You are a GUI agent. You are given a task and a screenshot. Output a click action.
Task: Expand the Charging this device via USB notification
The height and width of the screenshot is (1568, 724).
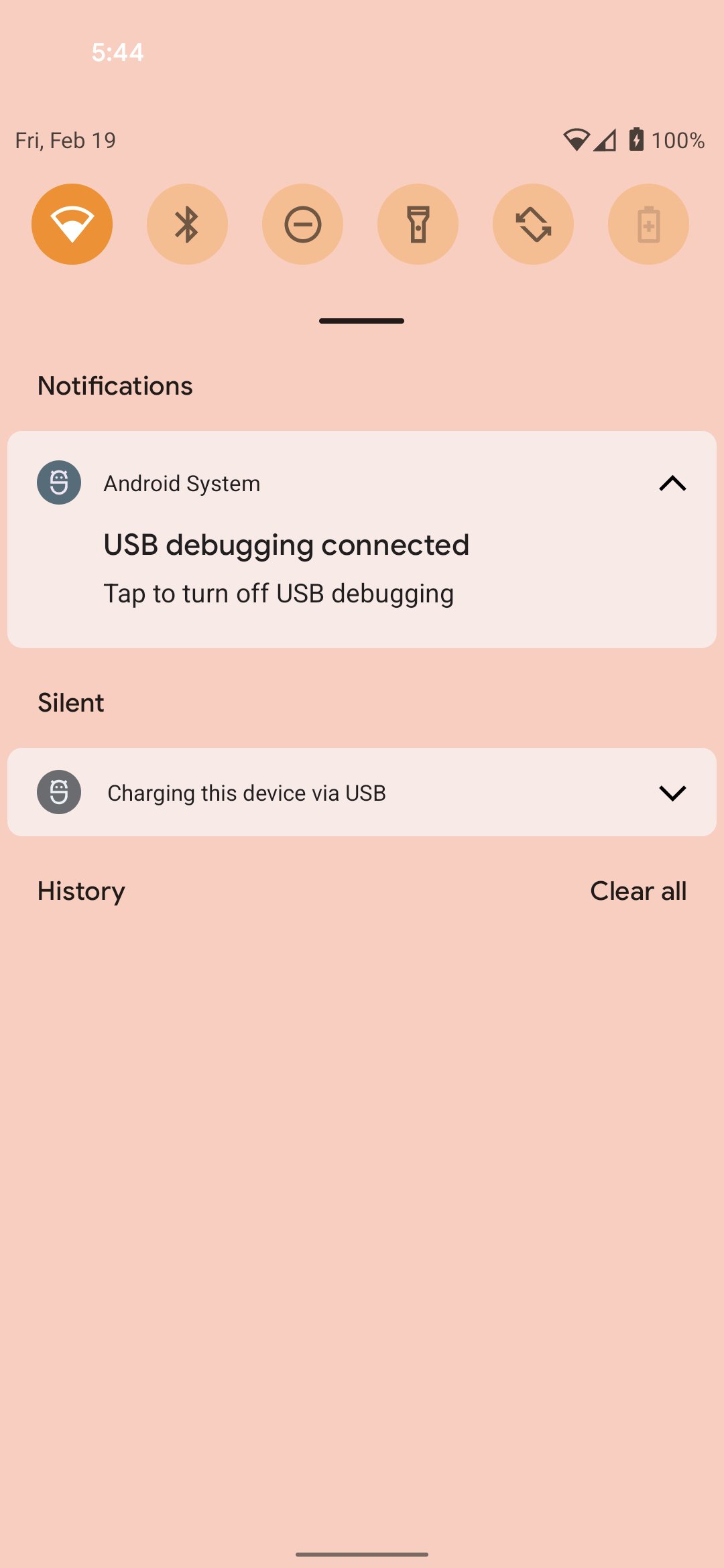pos(672,793)
